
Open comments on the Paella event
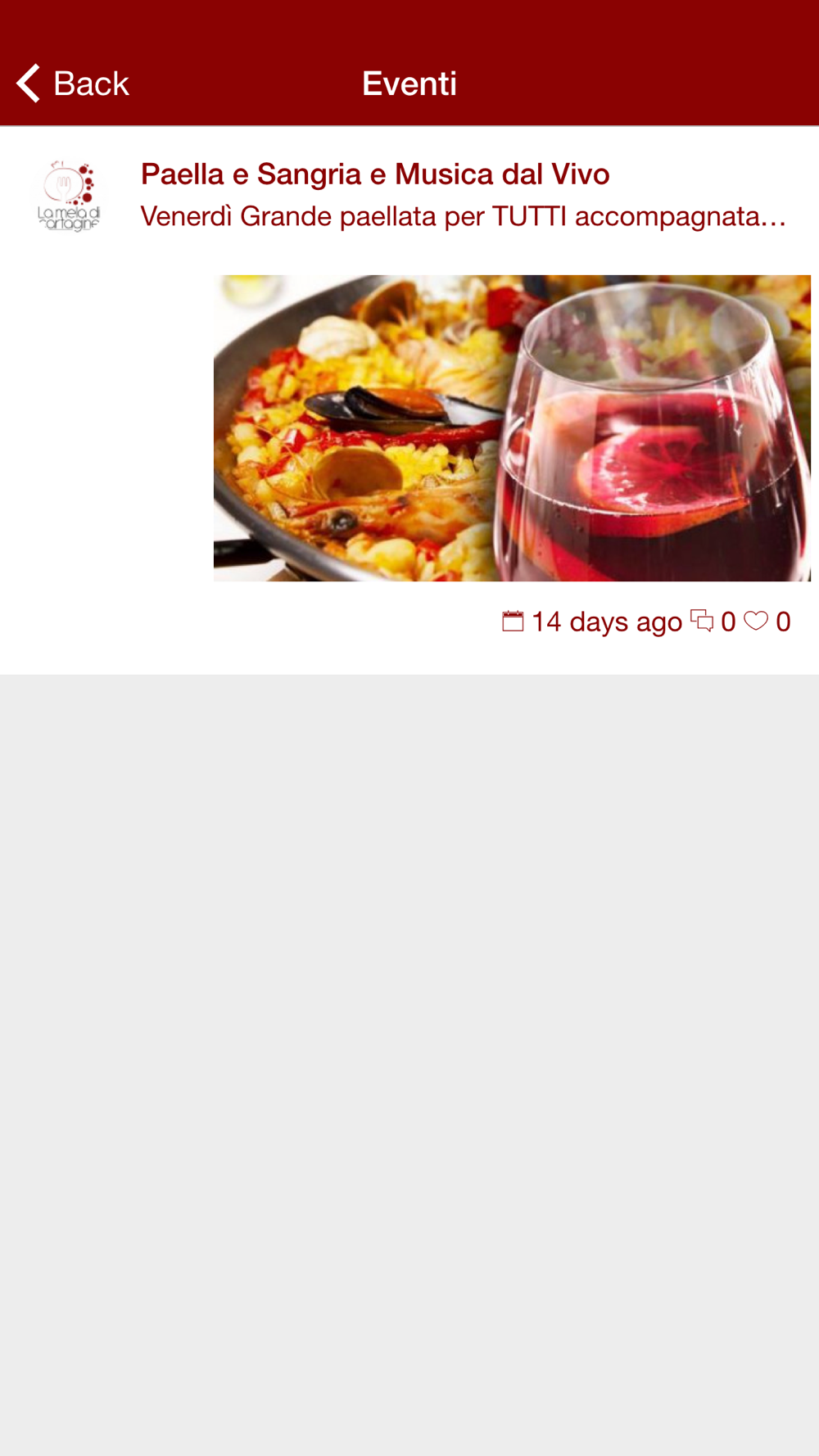[x=702, y=621]
